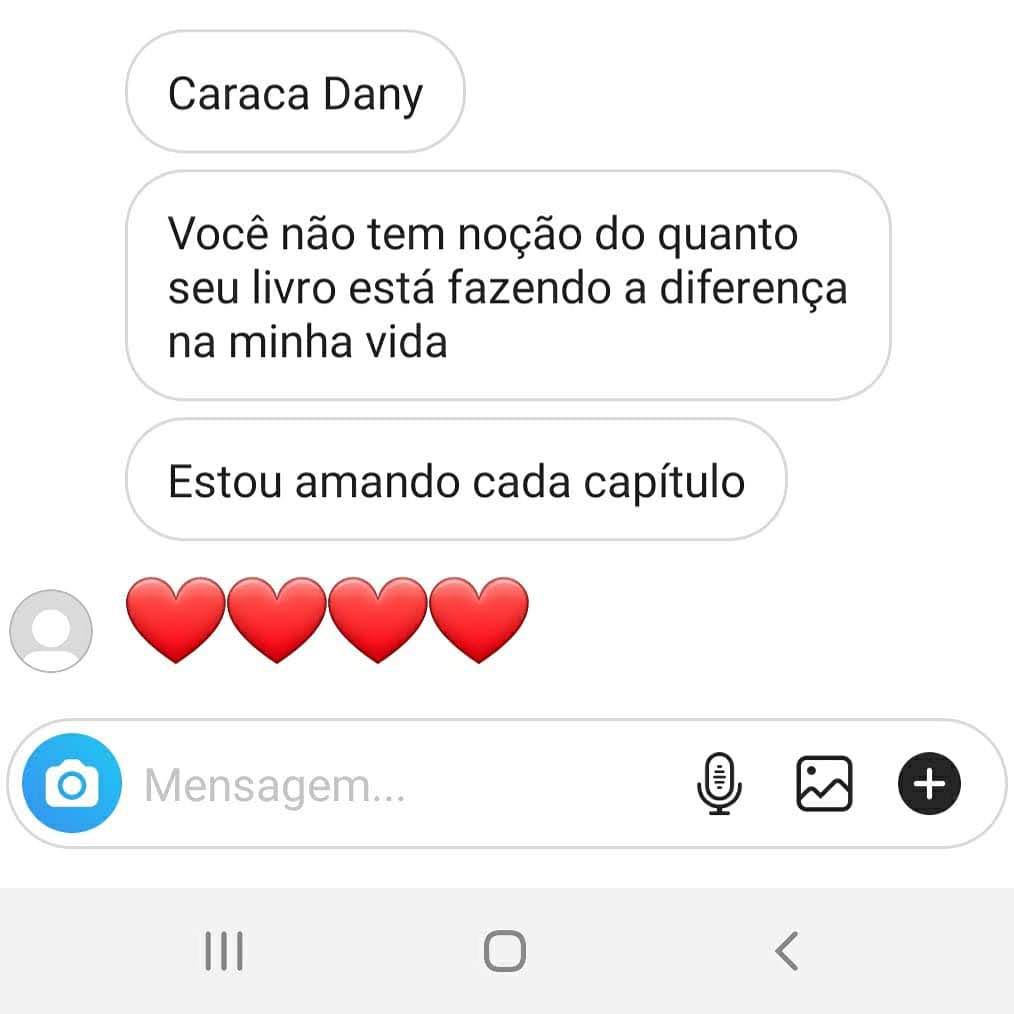Go back using the system navigation bar
1014x1014 pixels.
pyautogui.click(x=787, y=951)
